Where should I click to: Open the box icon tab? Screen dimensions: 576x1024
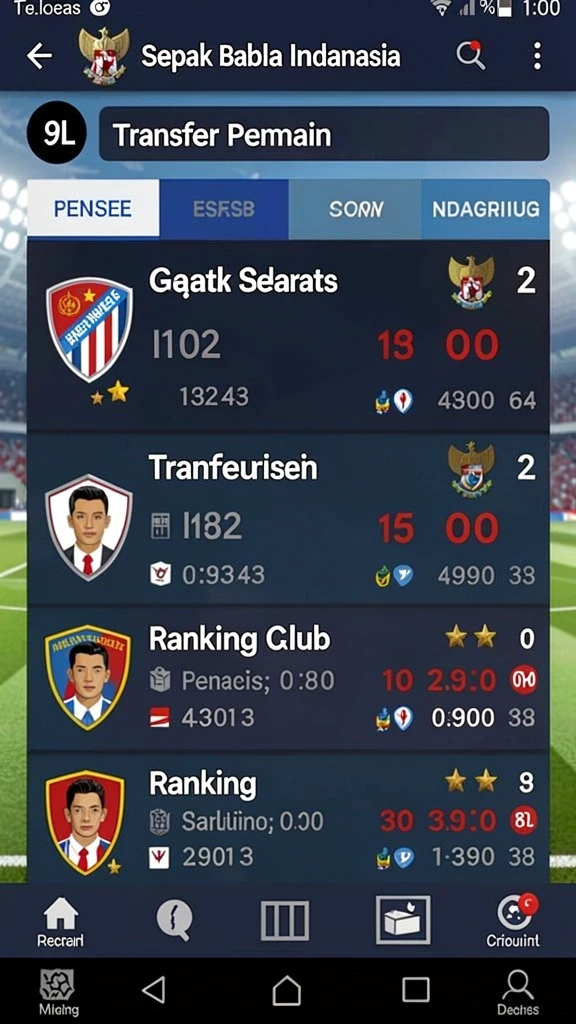[402, 920]
